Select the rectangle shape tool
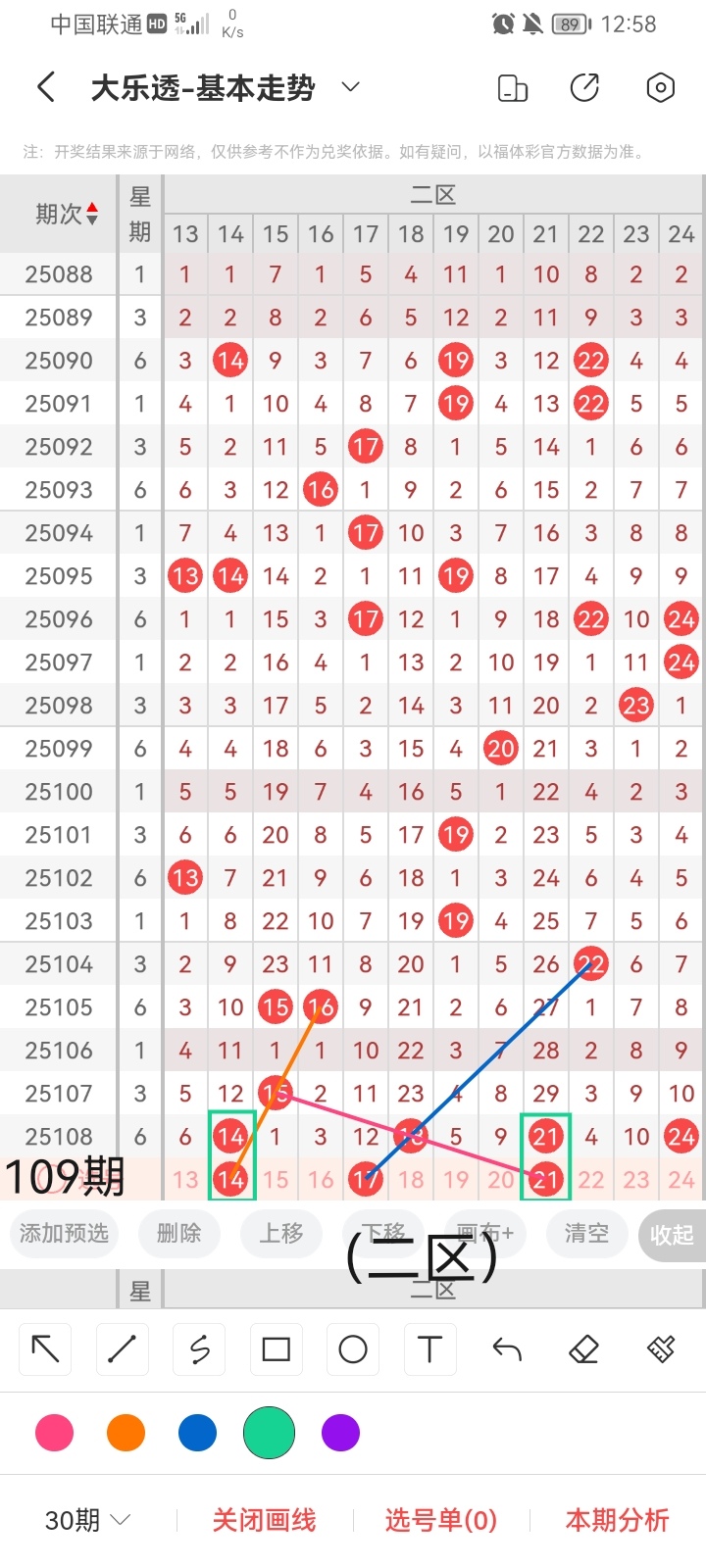Image resolution: width=706 pixels, height=1568 pixels. tap(276, 1349)
